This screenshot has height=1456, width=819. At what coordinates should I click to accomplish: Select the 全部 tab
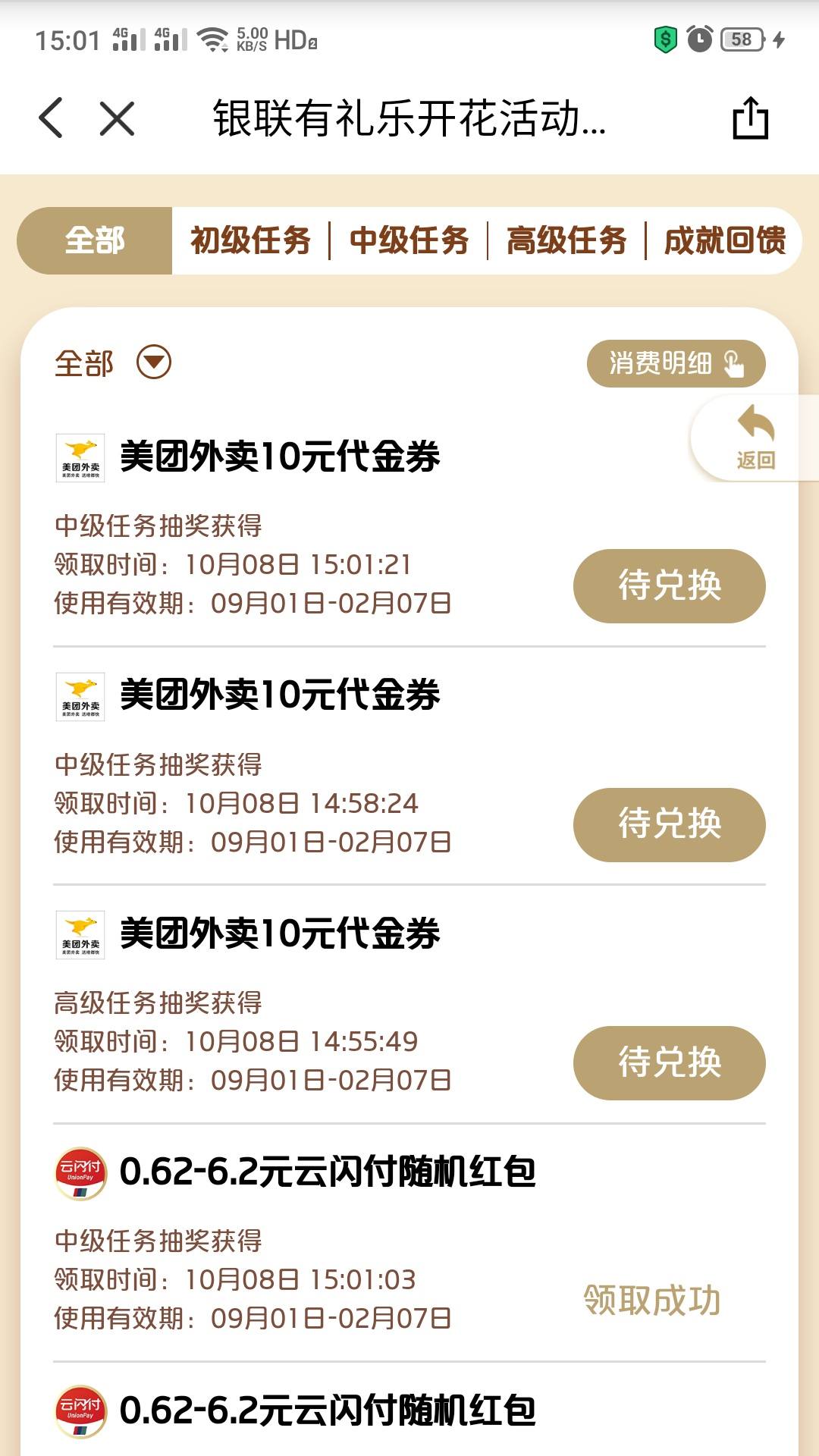95,240
